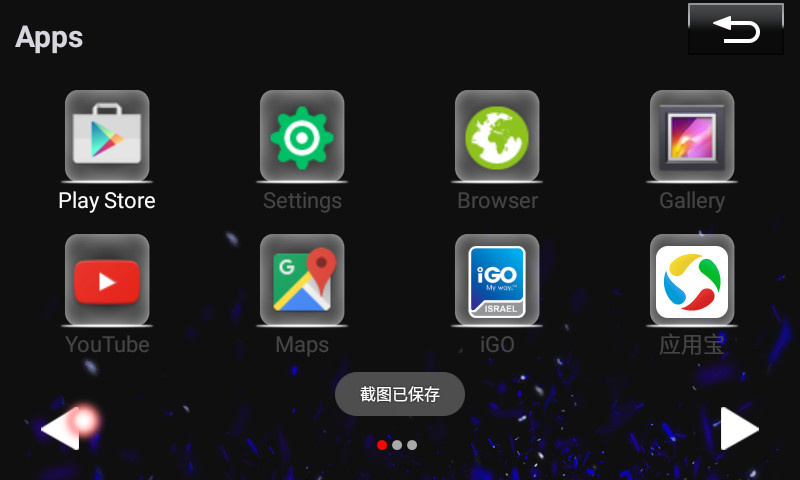
Task: Go to previous apps page arrow
Action: click(60, 428)
